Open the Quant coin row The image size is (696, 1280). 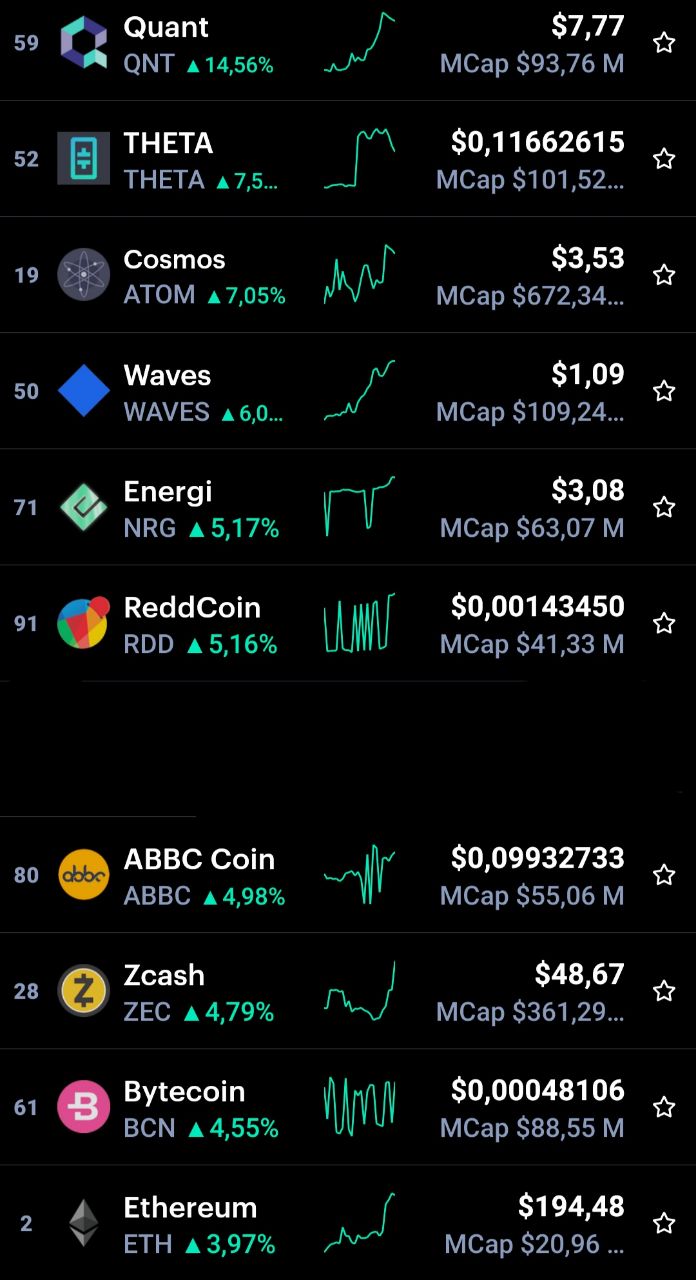[x=348, y=44]
